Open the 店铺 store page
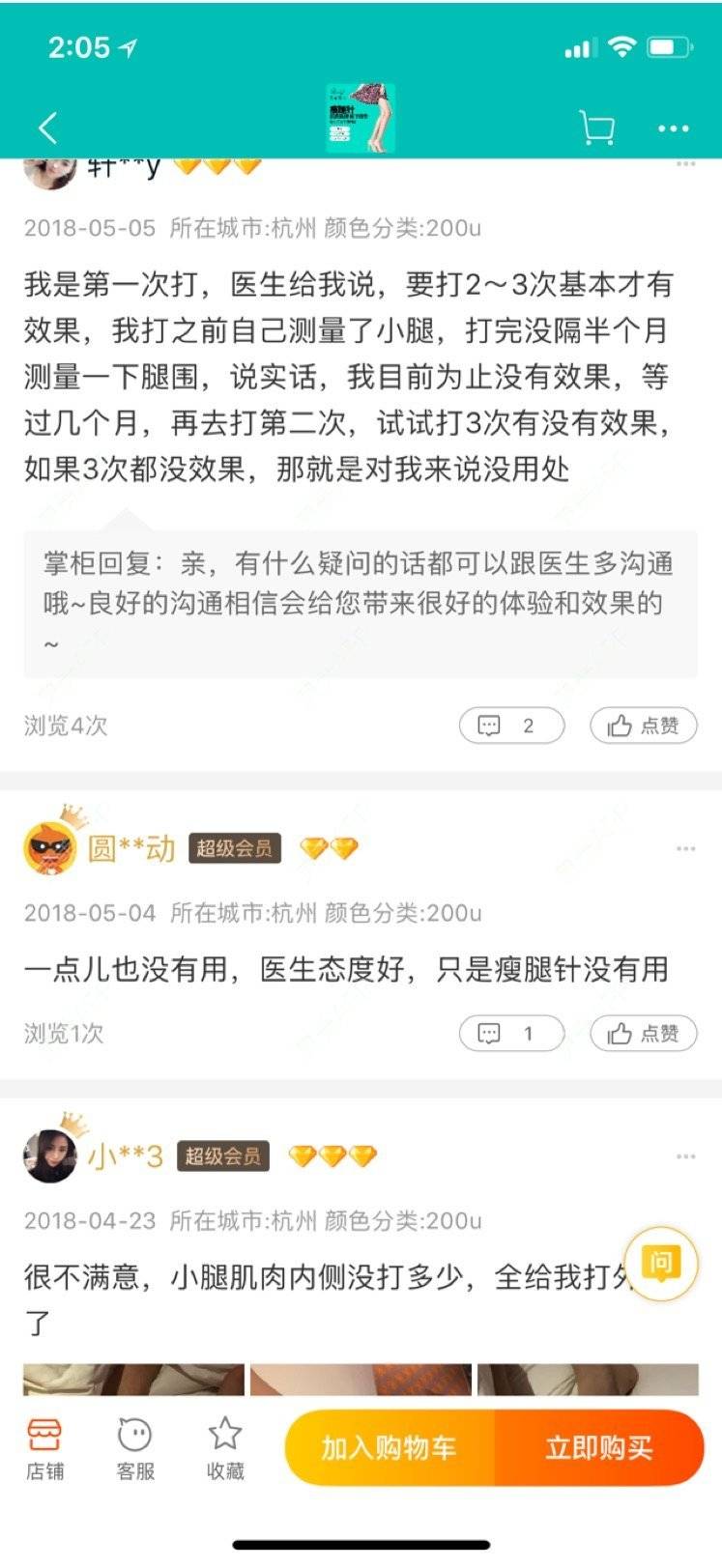Image resolution: width=722 pixels, height=1568 pixels. [44, 1448]
